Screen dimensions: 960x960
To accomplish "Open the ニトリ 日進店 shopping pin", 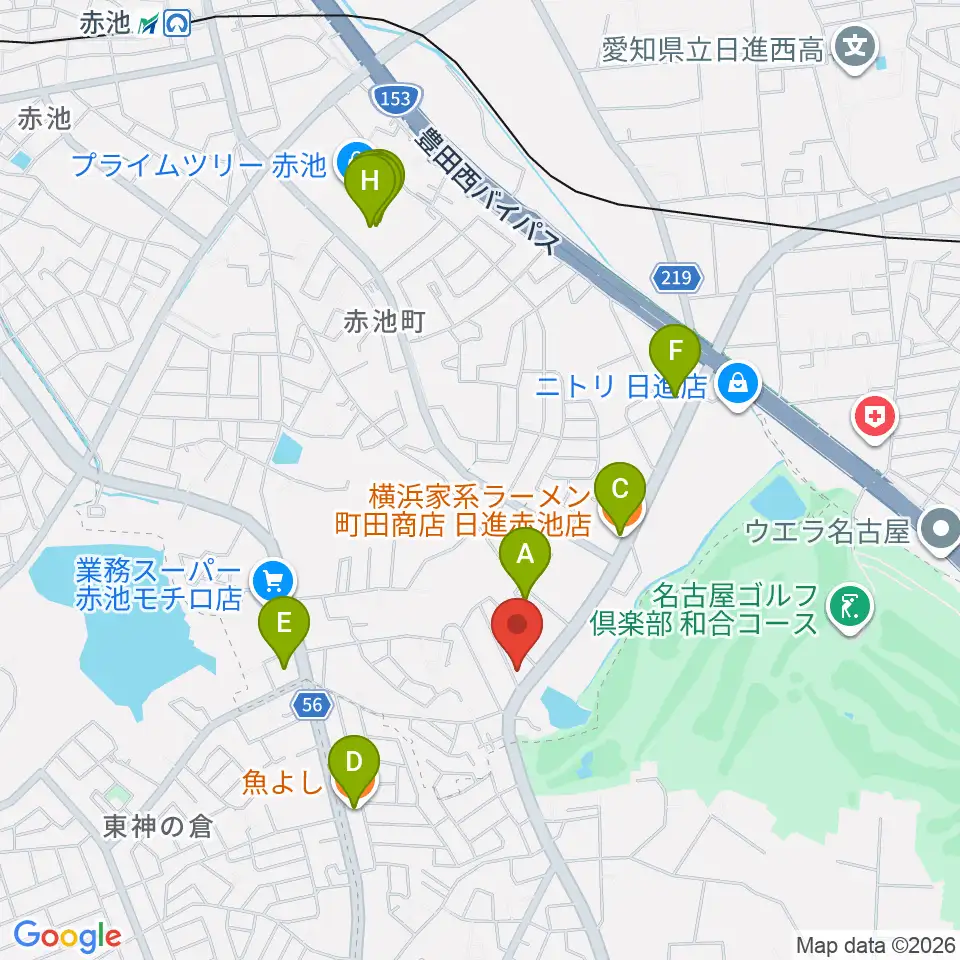I will [x=738, y=387].
